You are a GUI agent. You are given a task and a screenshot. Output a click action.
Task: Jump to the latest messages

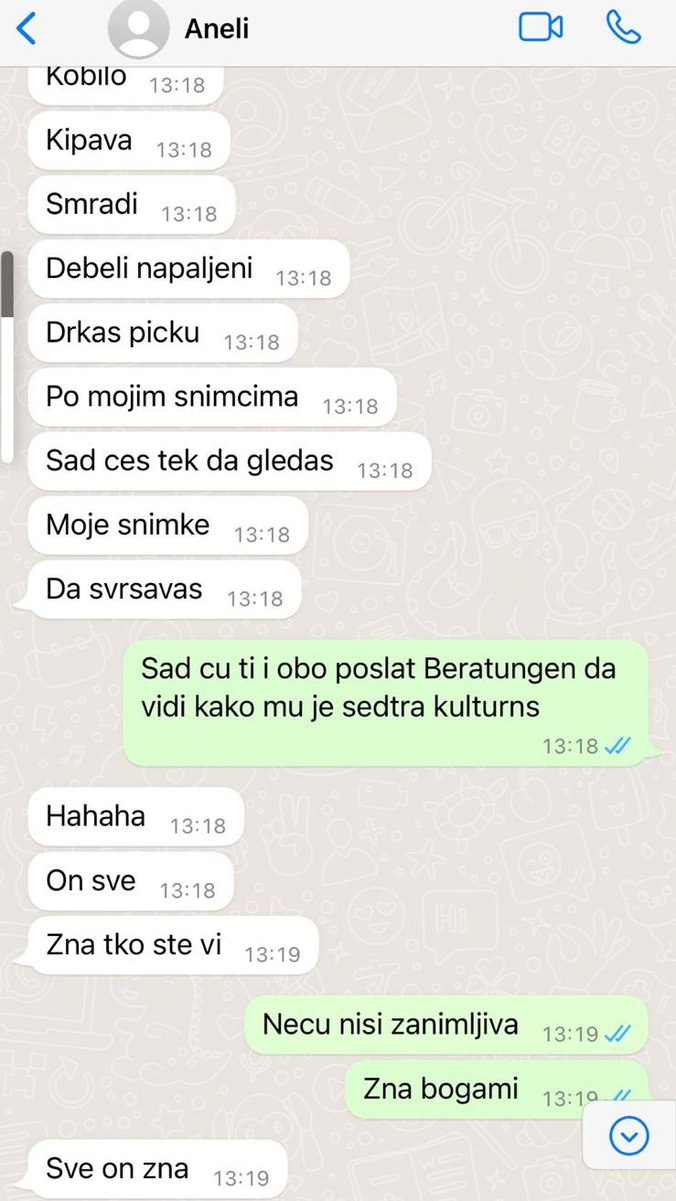[x=629, y=1135]
